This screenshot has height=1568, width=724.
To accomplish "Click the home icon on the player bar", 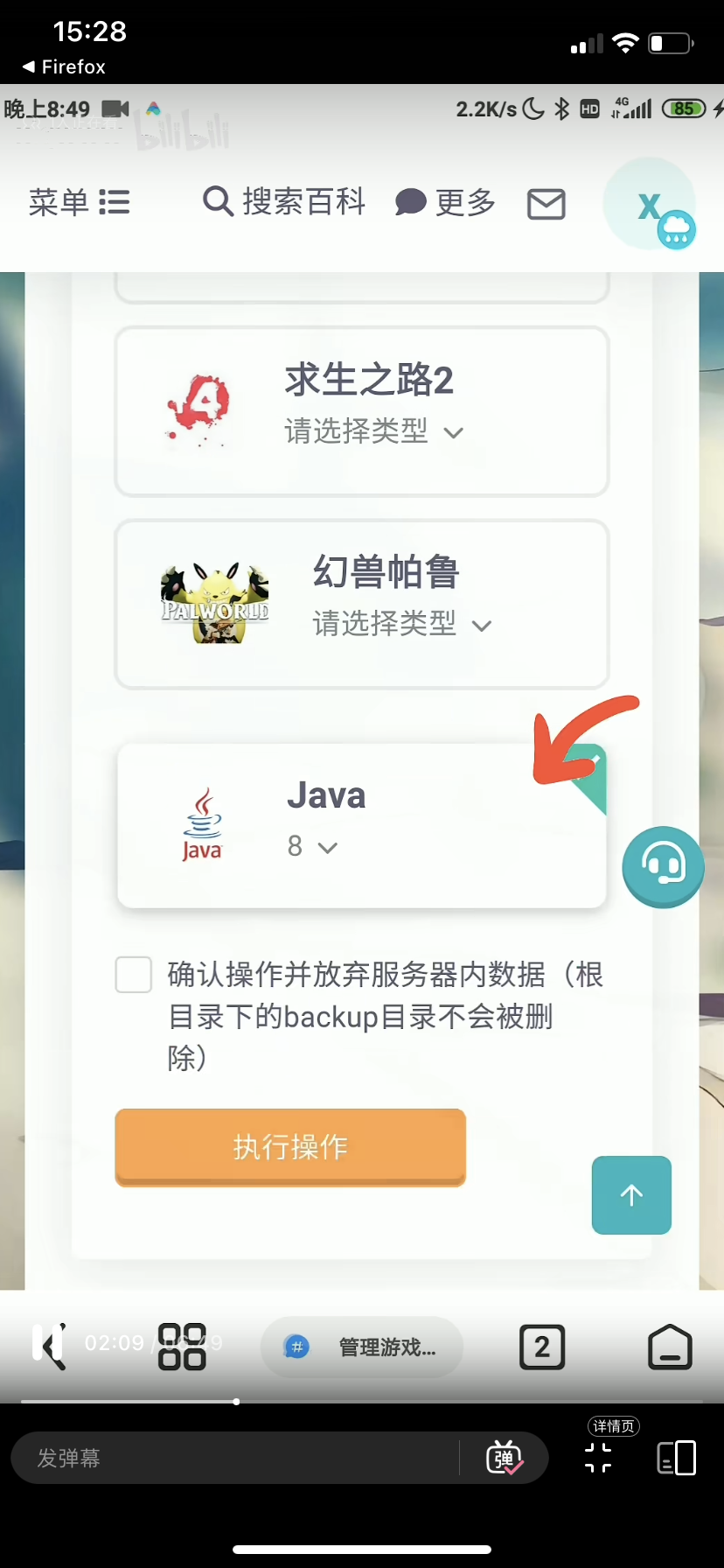I will [x=668, y=1347].
